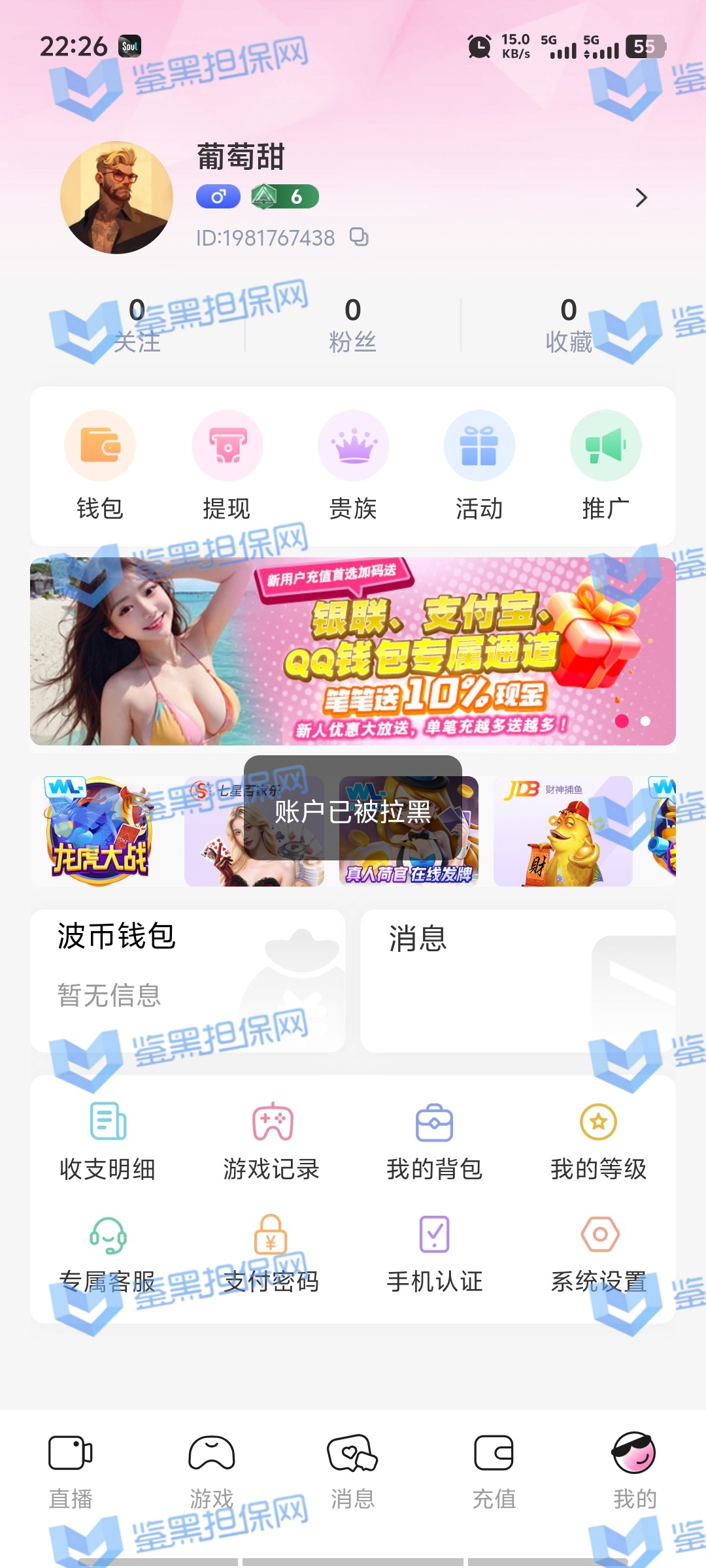Open the 波币钱包 card
706x1568 pixels.
[188, 980]
